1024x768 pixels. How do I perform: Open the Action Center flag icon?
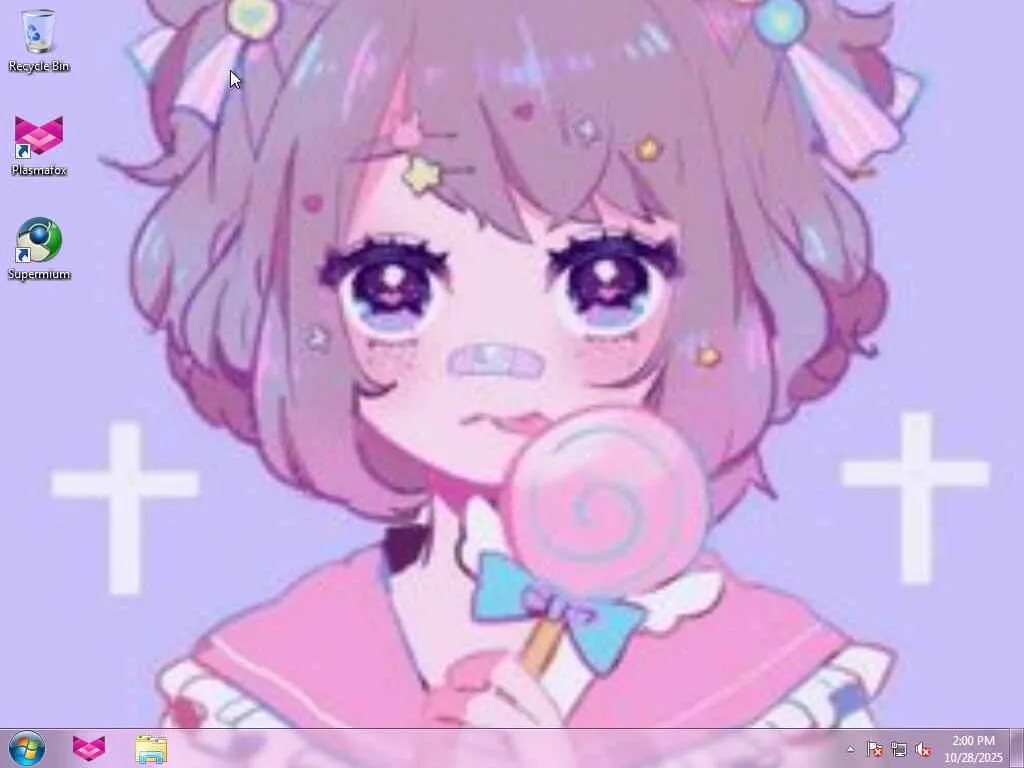pos(874,749)
